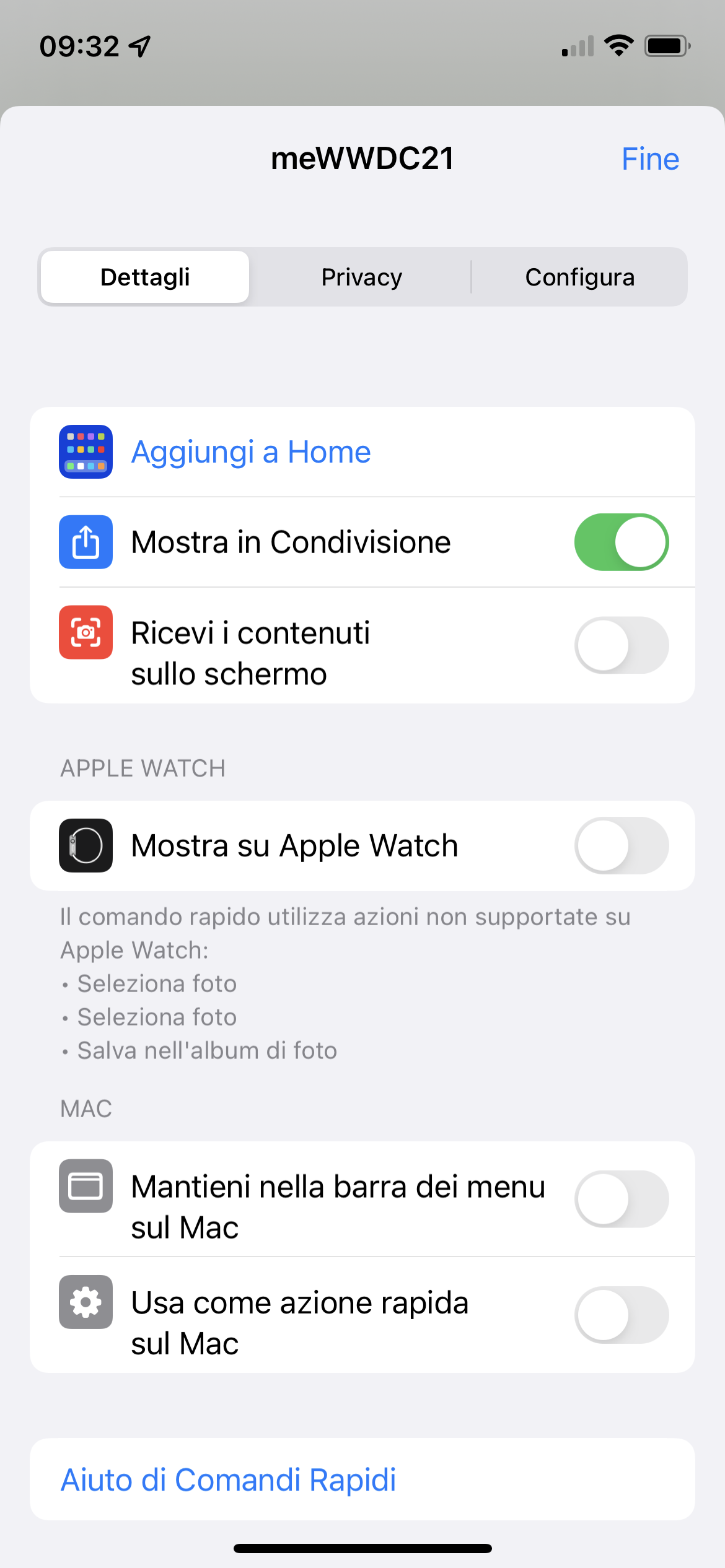Open Aiuto di Comandi Rapidi
The height and width of the screenshot is (1568, 725).
coord(228,1479)
